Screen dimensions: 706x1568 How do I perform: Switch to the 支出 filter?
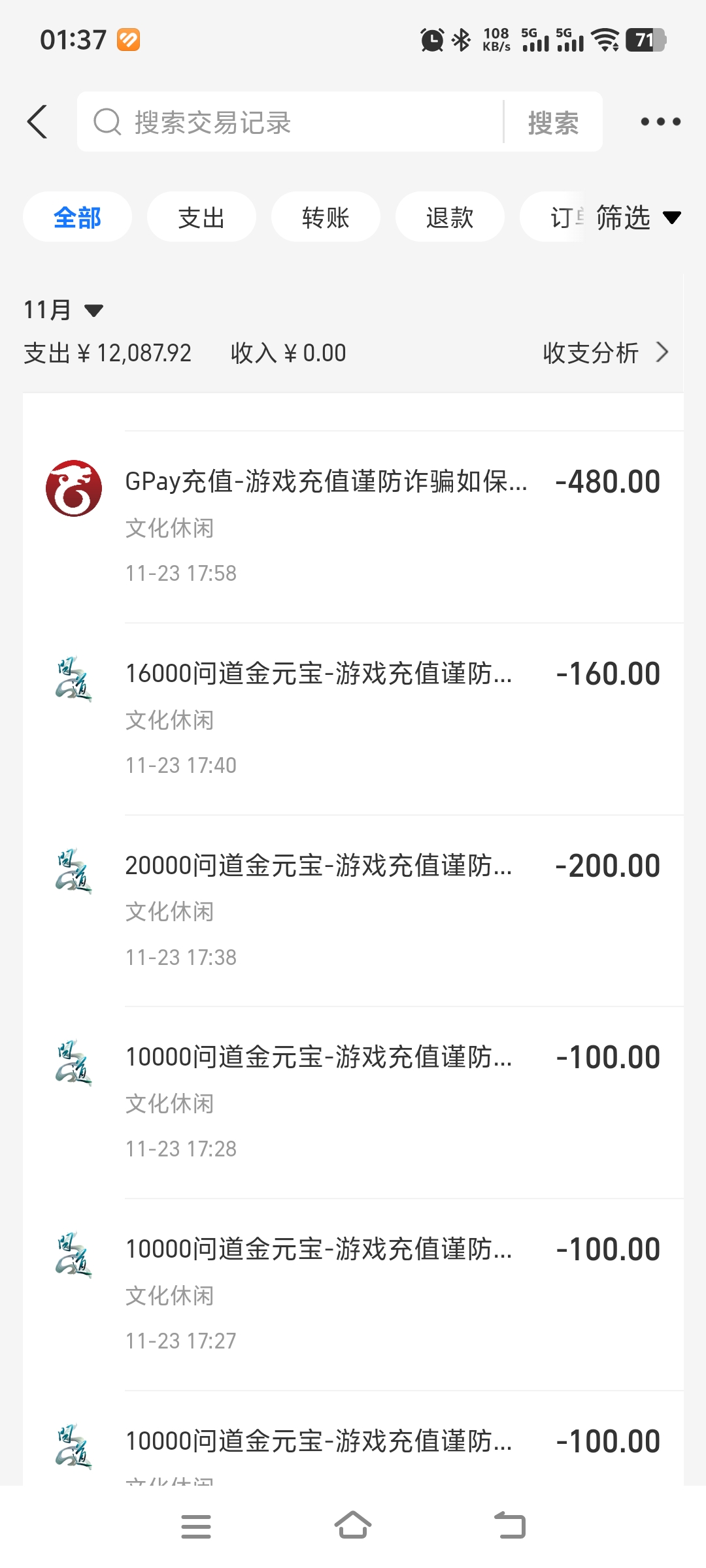(x=201, y=218)
